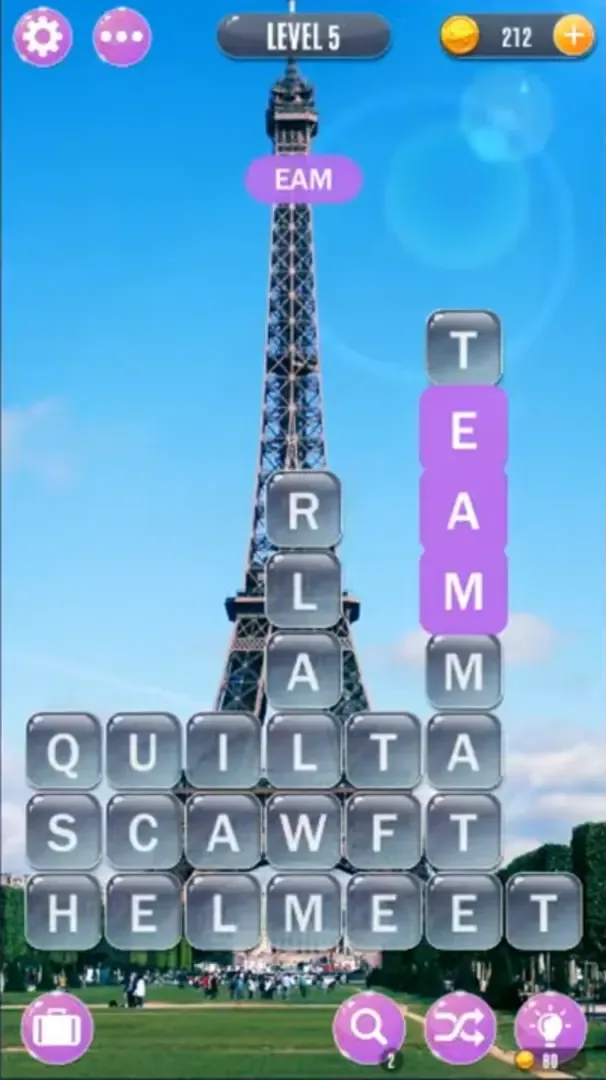Open the settings gear
Screen dimensions: 606x1080
point(41,37)
